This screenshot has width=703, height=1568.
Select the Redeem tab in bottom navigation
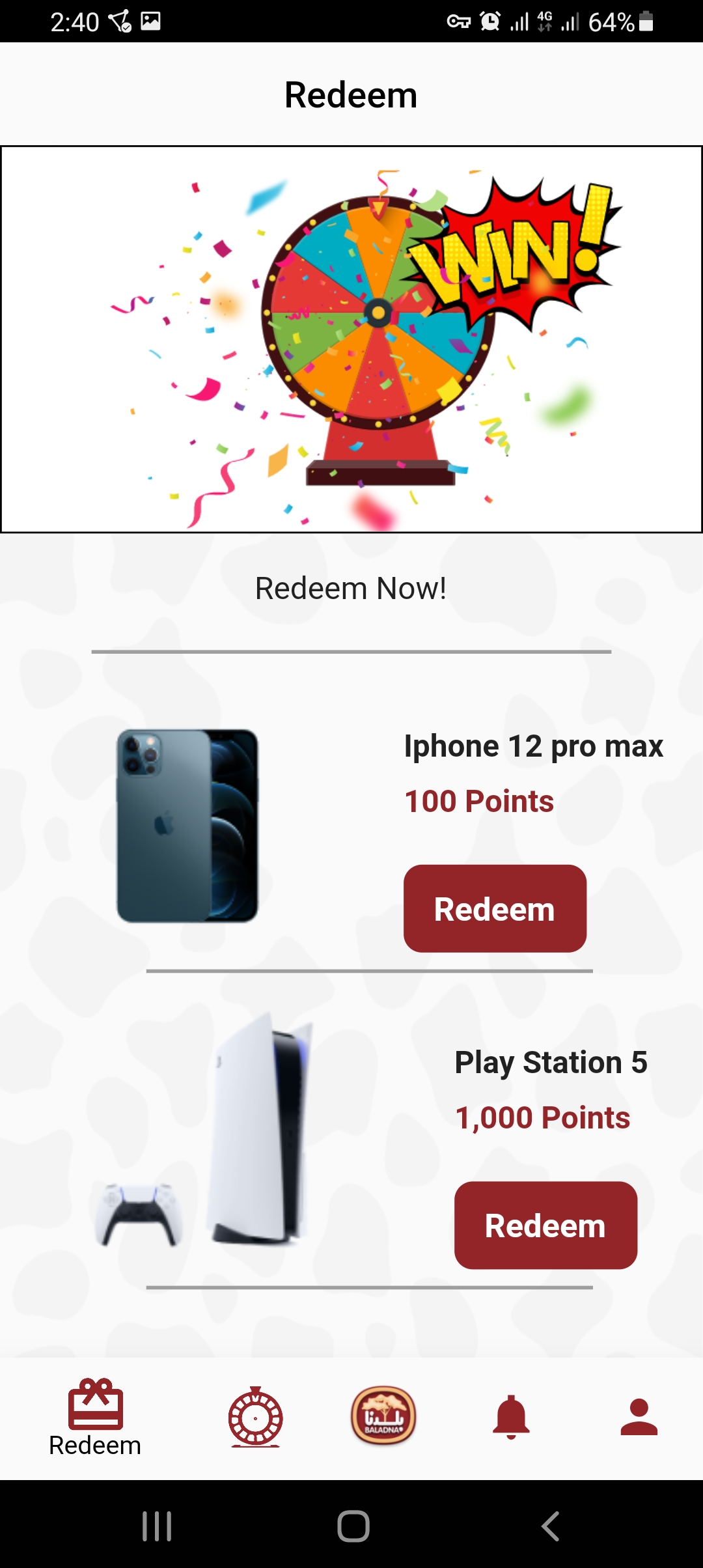(95, 1418)
